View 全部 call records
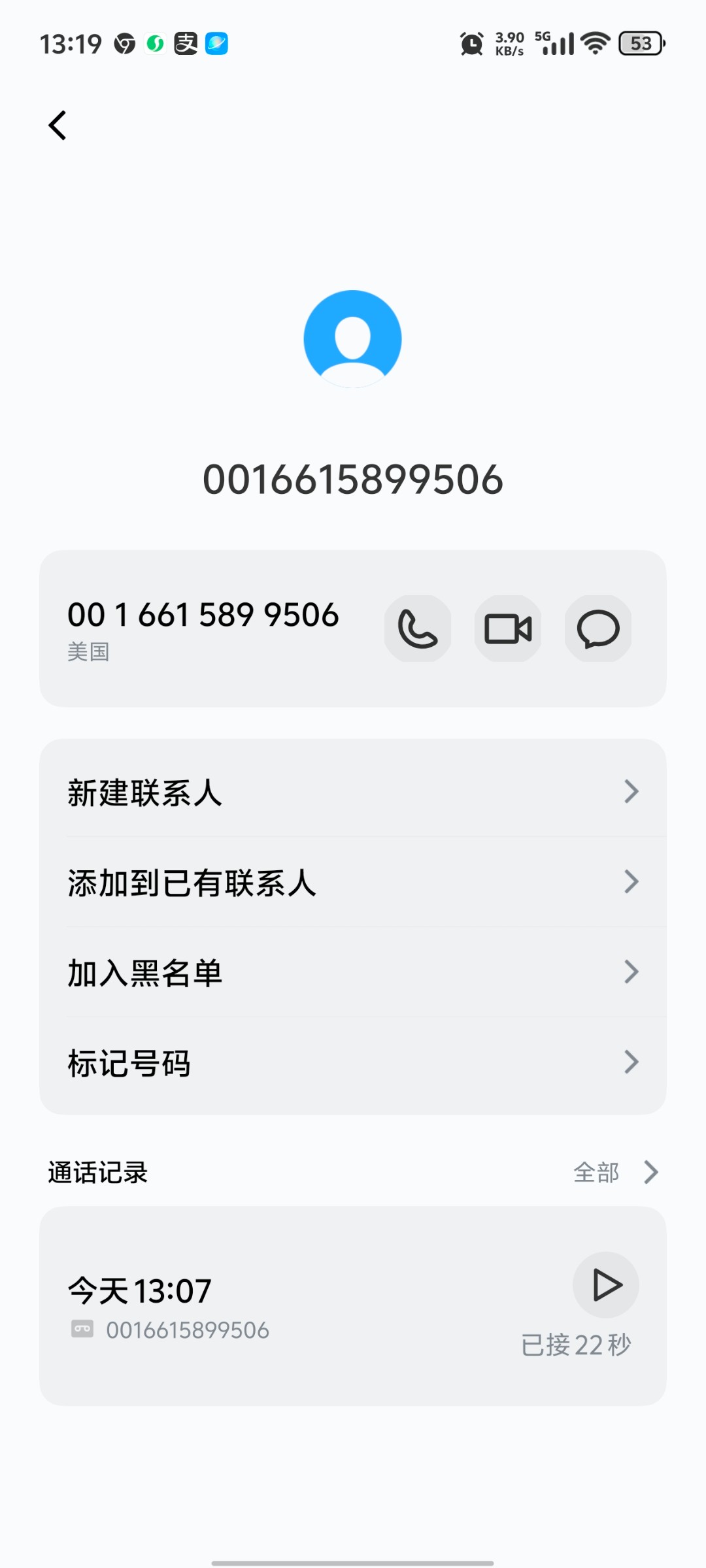 (614, 1173)
